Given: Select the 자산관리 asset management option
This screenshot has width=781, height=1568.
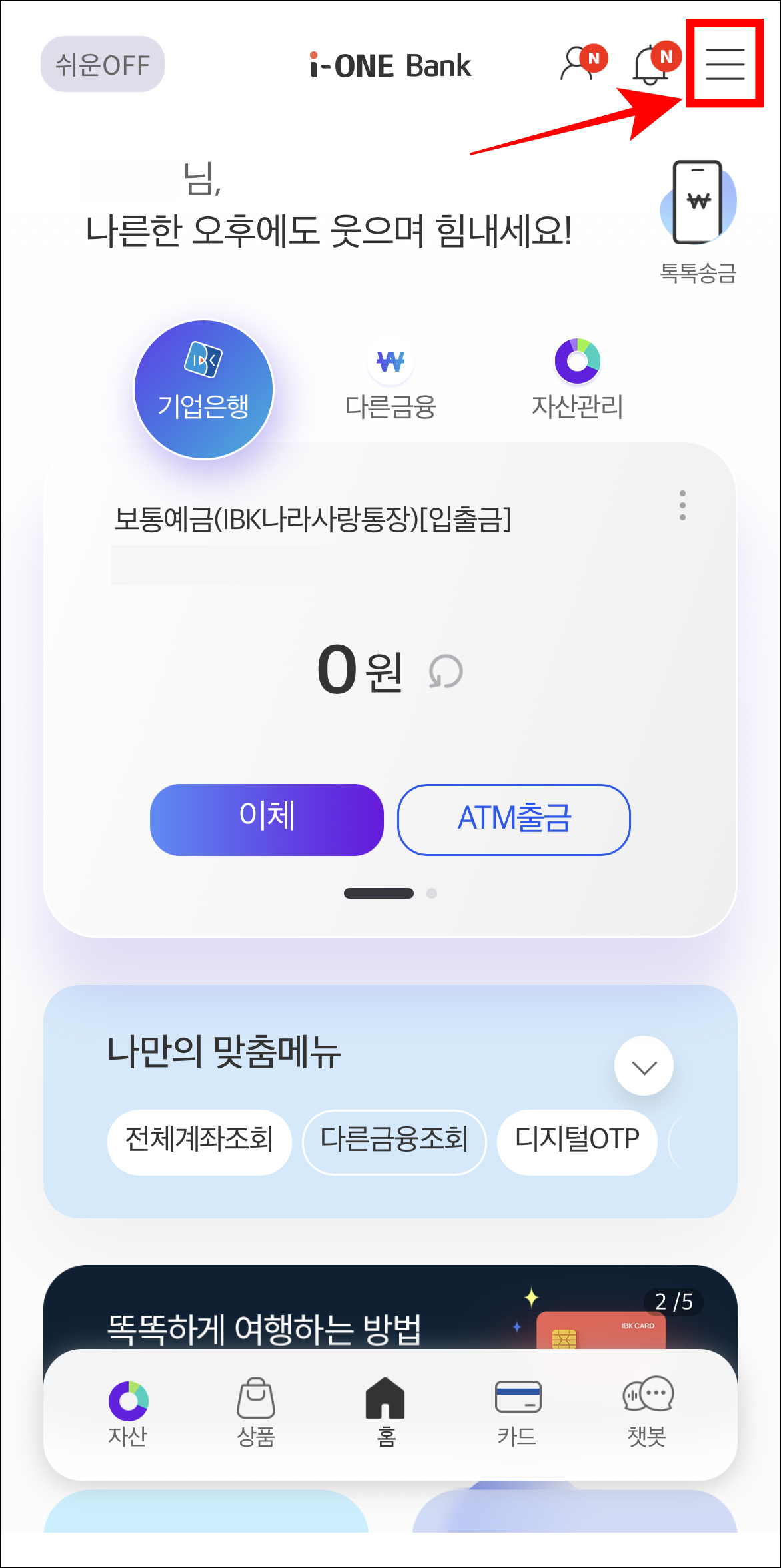Looking at the screenshot, I should (577, 380).
